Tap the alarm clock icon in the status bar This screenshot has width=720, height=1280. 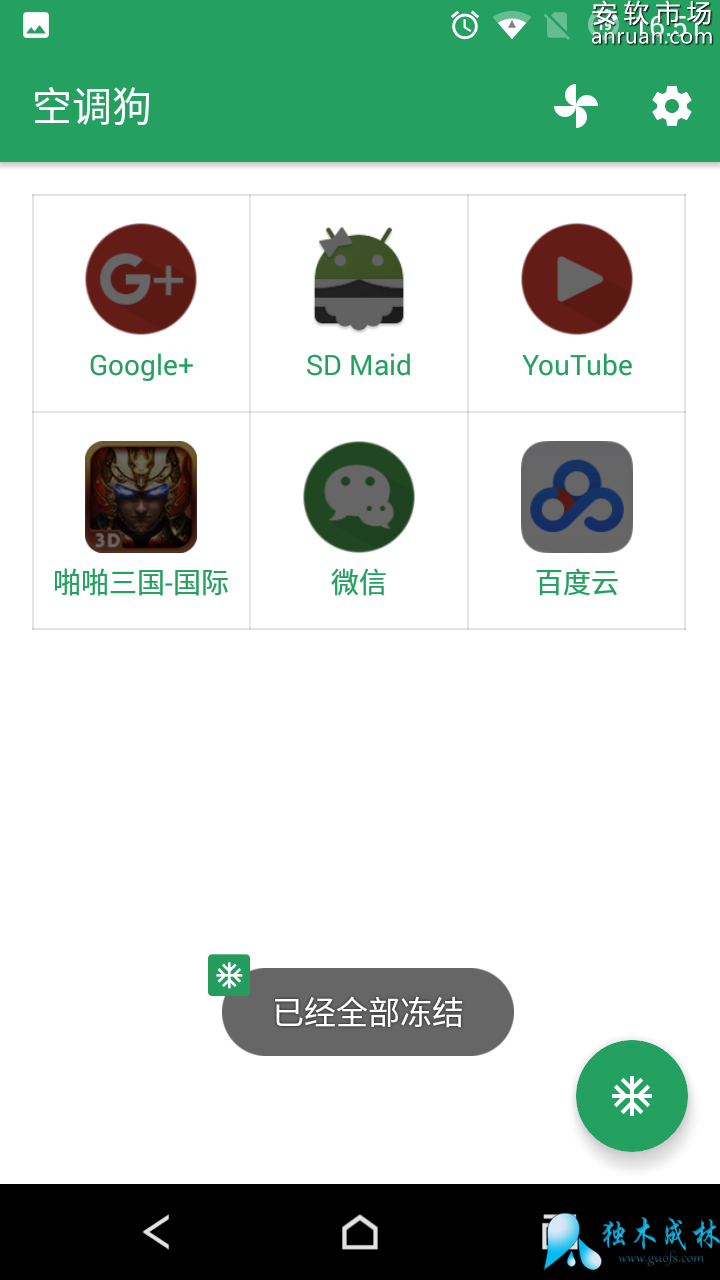[463, 24]
